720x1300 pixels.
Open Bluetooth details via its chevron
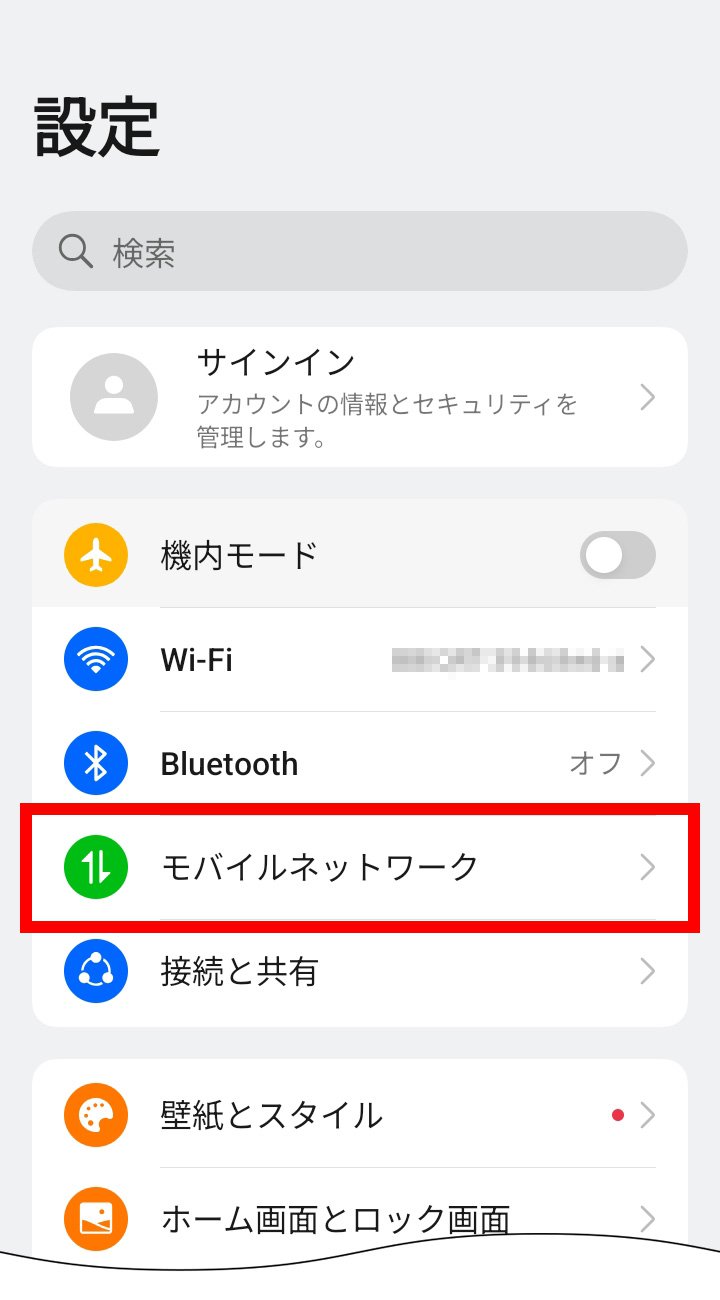(648, 763)
